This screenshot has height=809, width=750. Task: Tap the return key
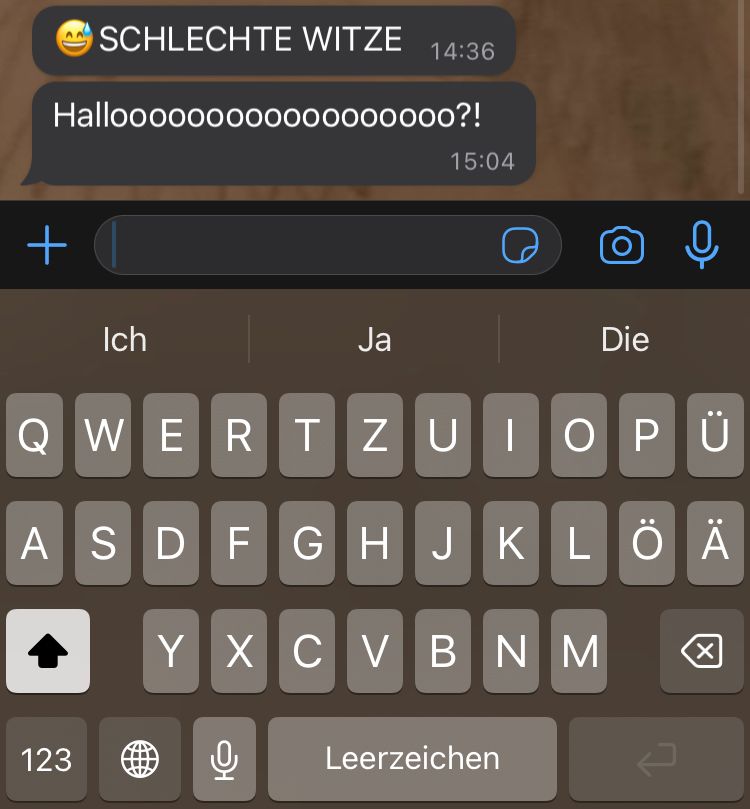pos(657,759)
